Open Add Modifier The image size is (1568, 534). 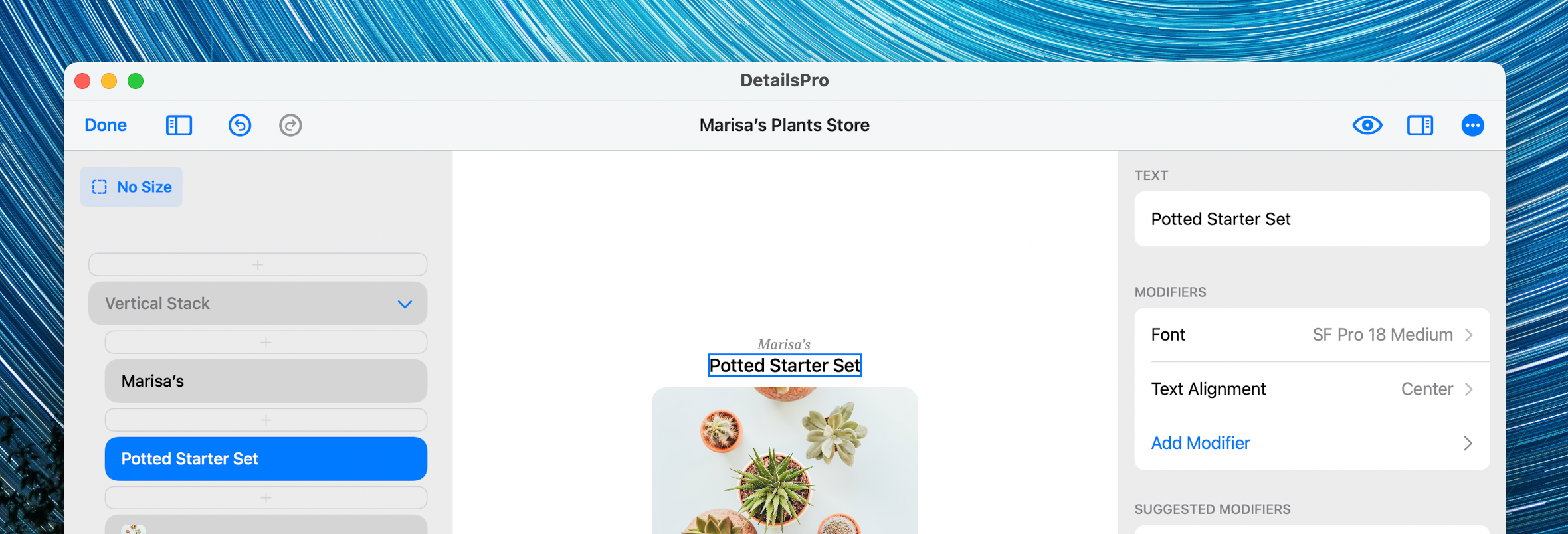1312,443
